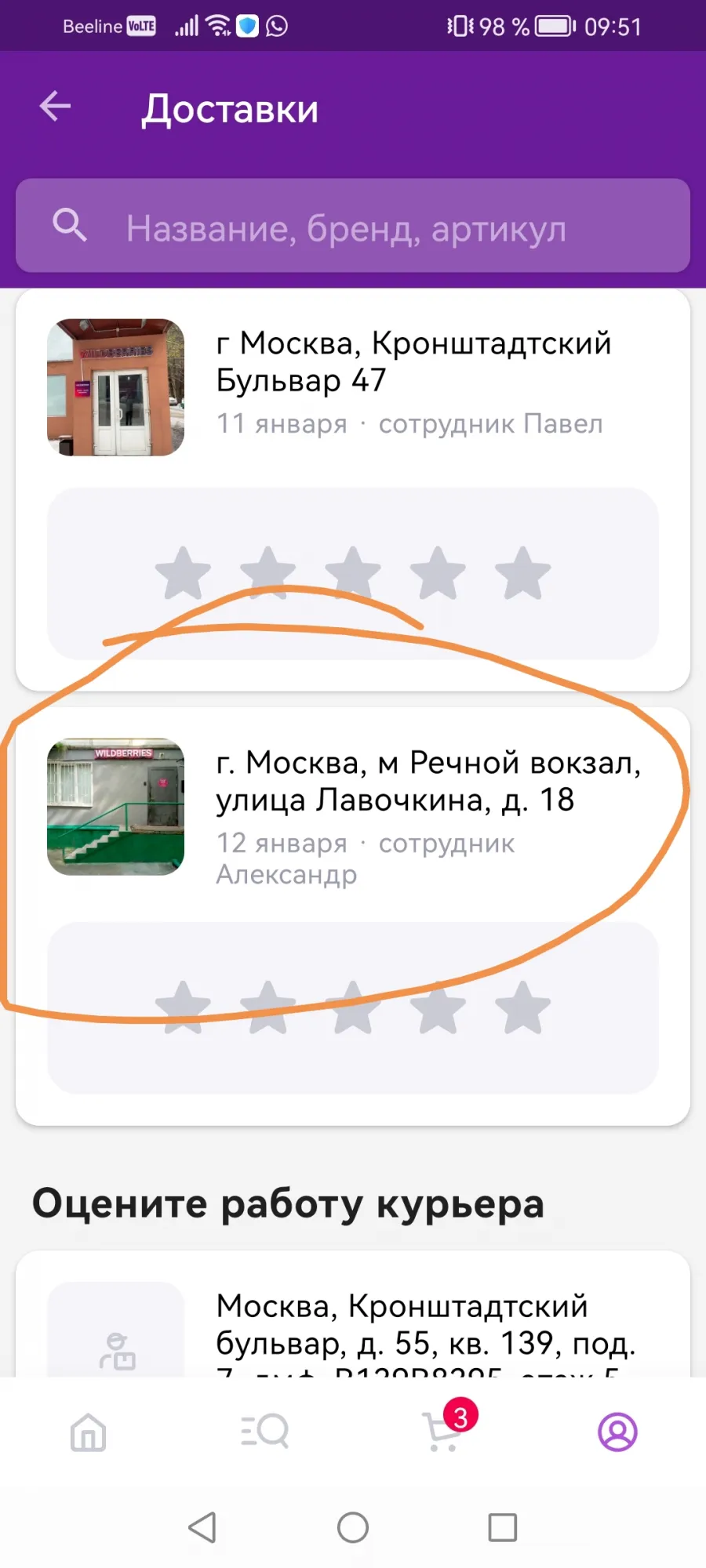The width and height of the screenshot is (706, 1568).
Task: Switch to the profile tab
Action: click(617, 1432)
